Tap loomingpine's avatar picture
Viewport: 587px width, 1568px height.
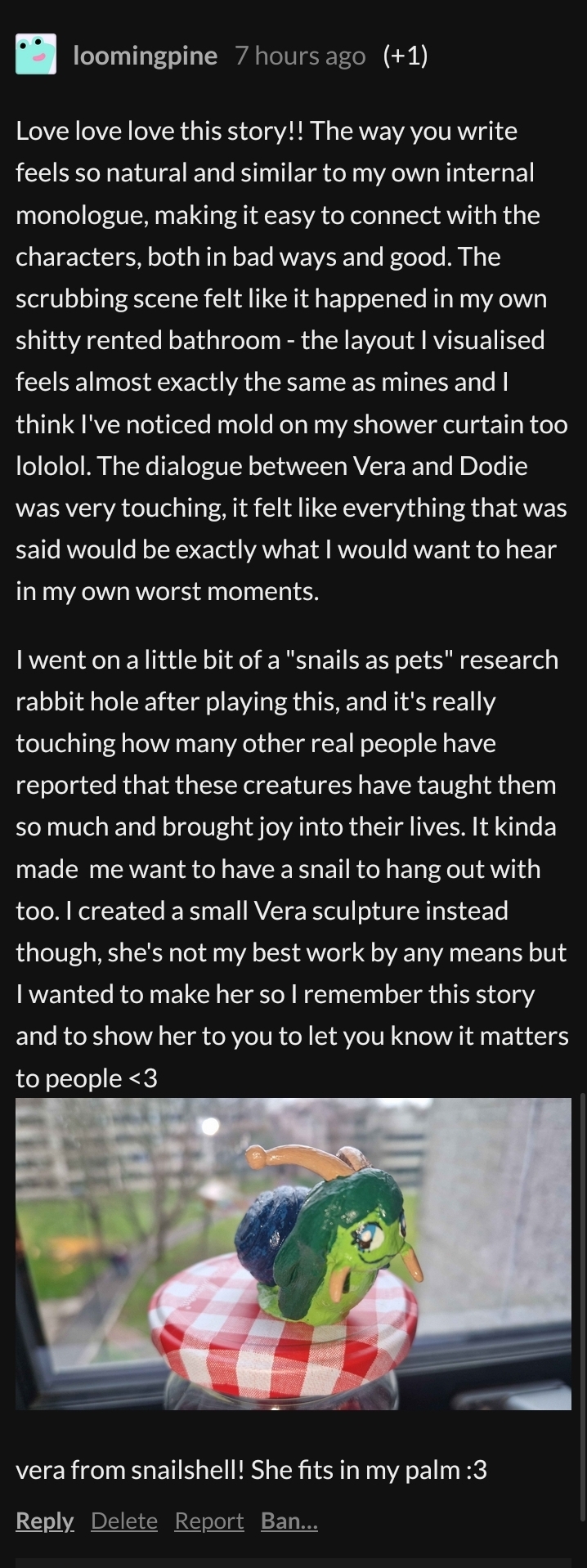36,54
